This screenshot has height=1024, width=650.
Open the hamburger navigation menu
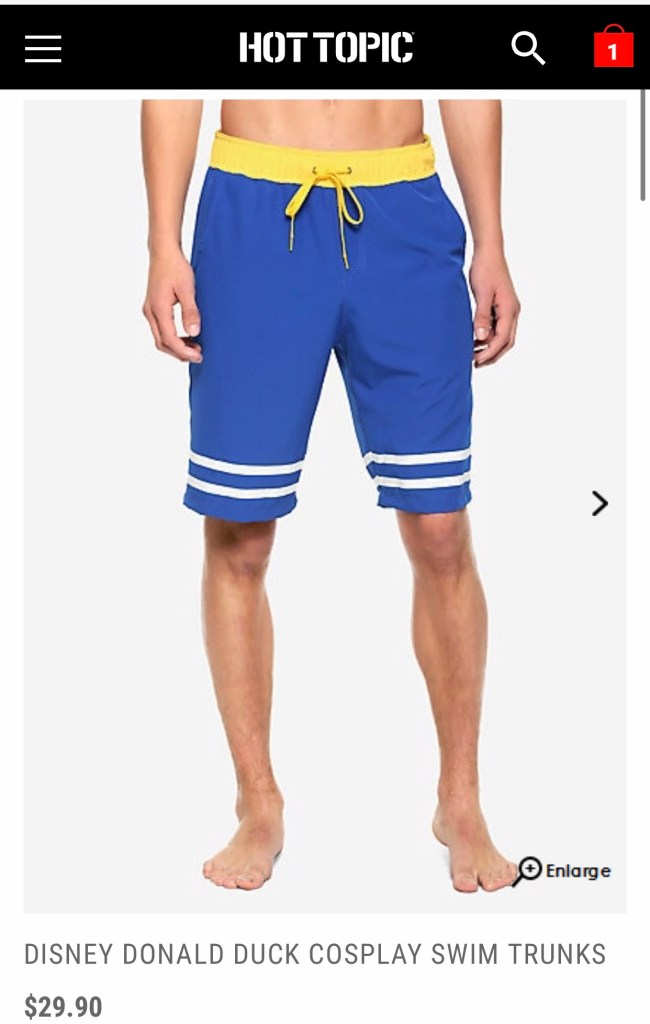point(43,48)
